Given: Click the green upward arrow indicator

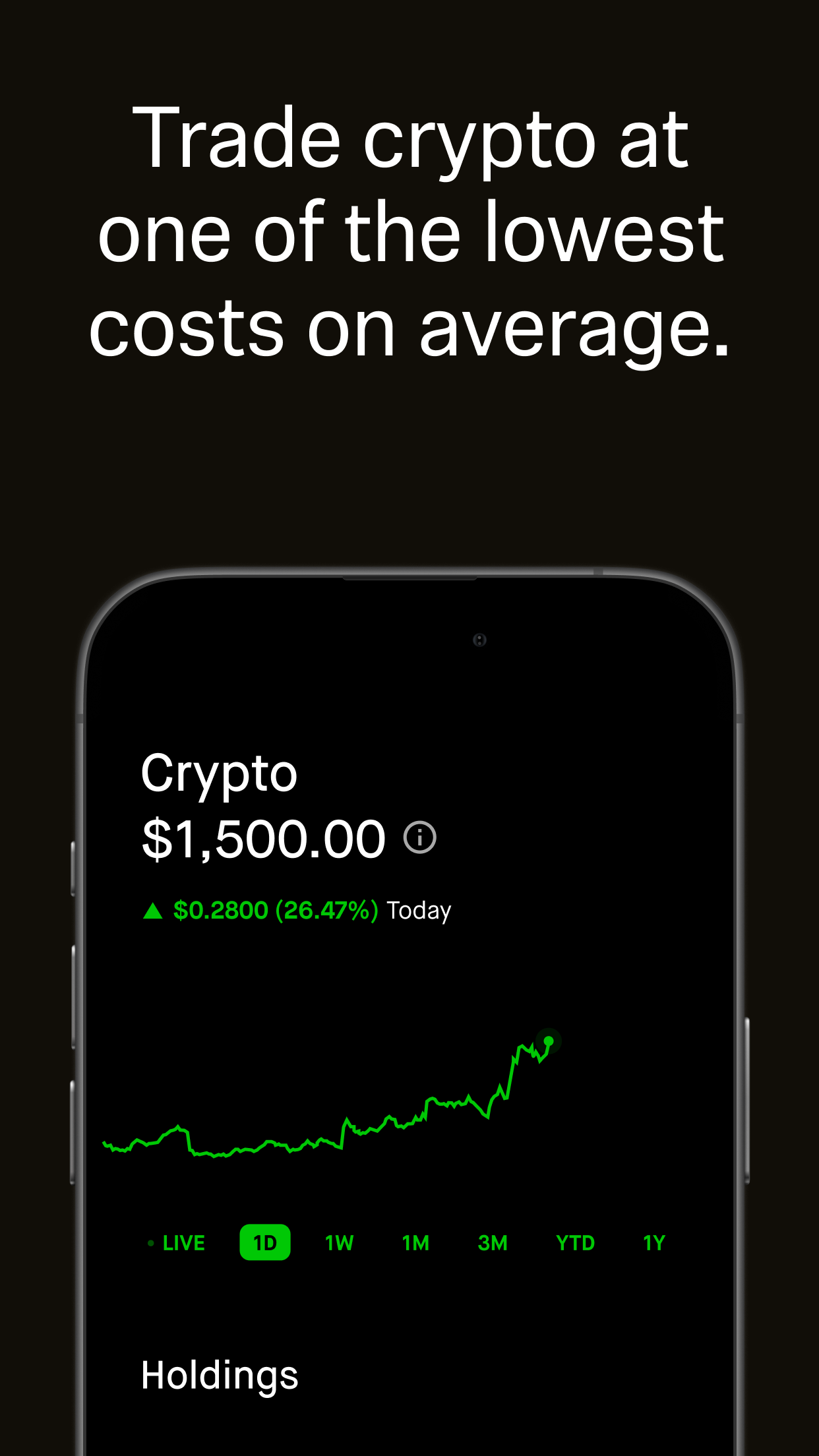Looking at the screenshot, I should (x=153, y=910).
